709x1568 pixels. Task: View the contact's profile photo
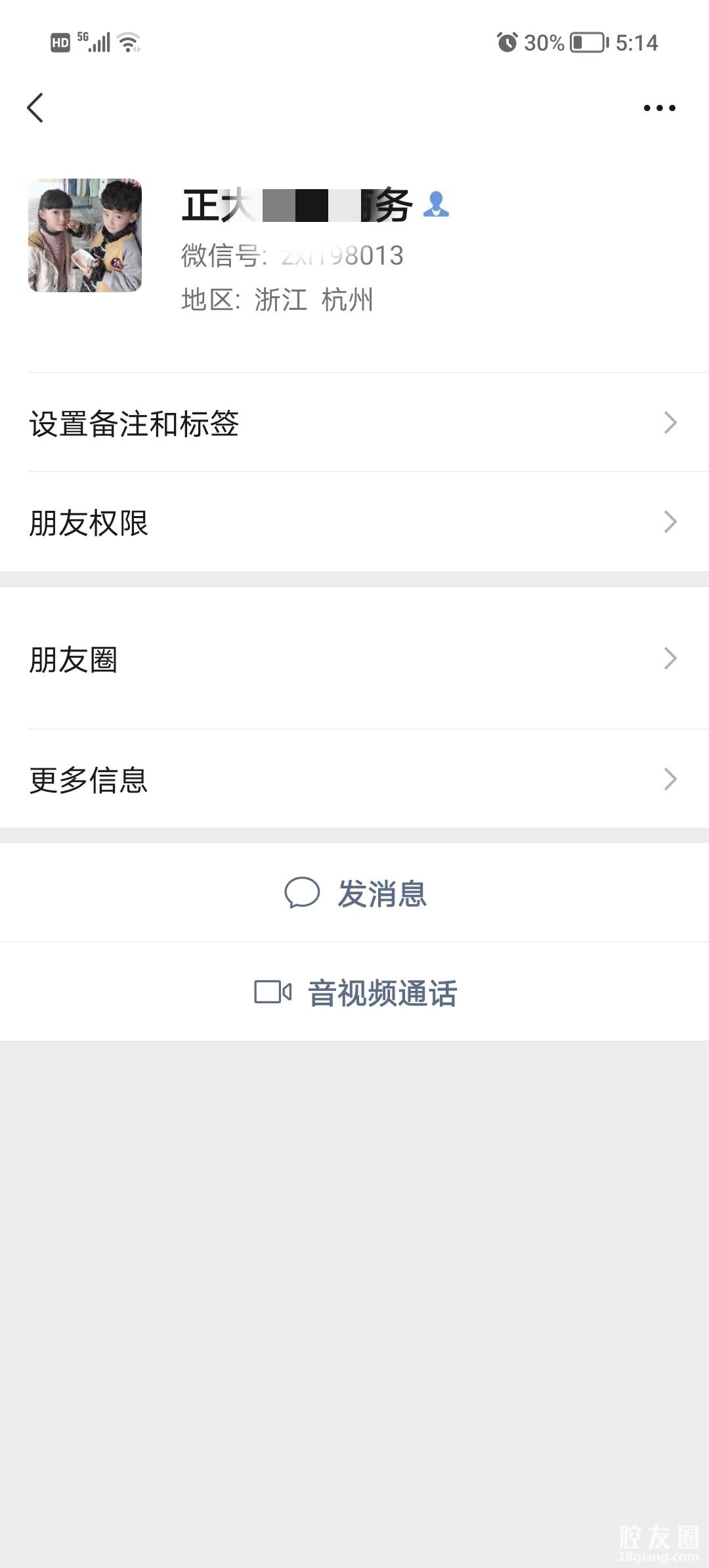pos(85,235)
